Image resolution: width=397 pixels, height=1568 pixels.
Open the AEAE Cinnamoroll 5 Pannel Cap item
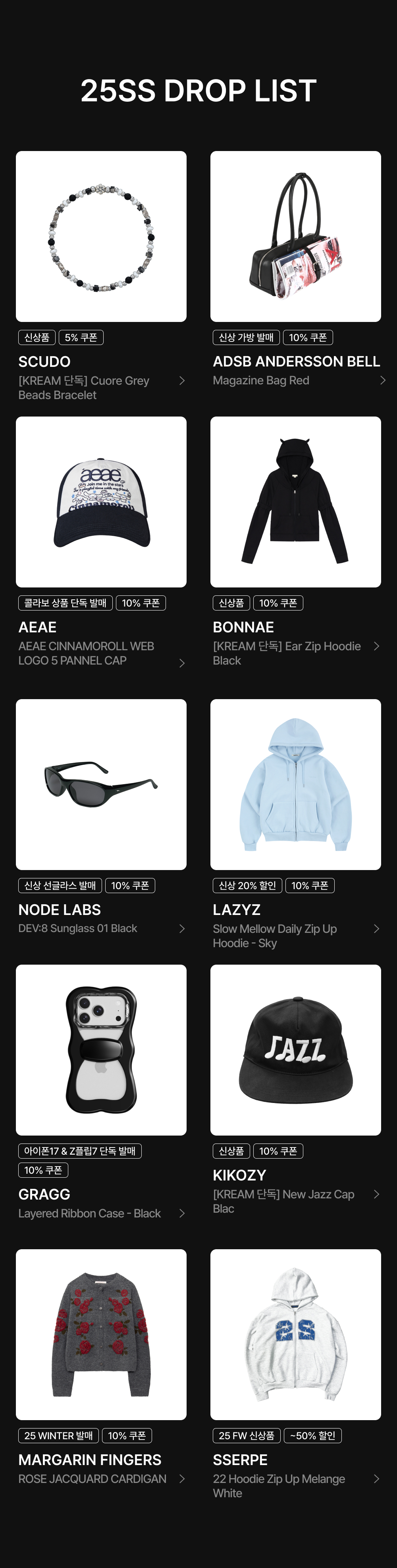[x=101, y=543]
